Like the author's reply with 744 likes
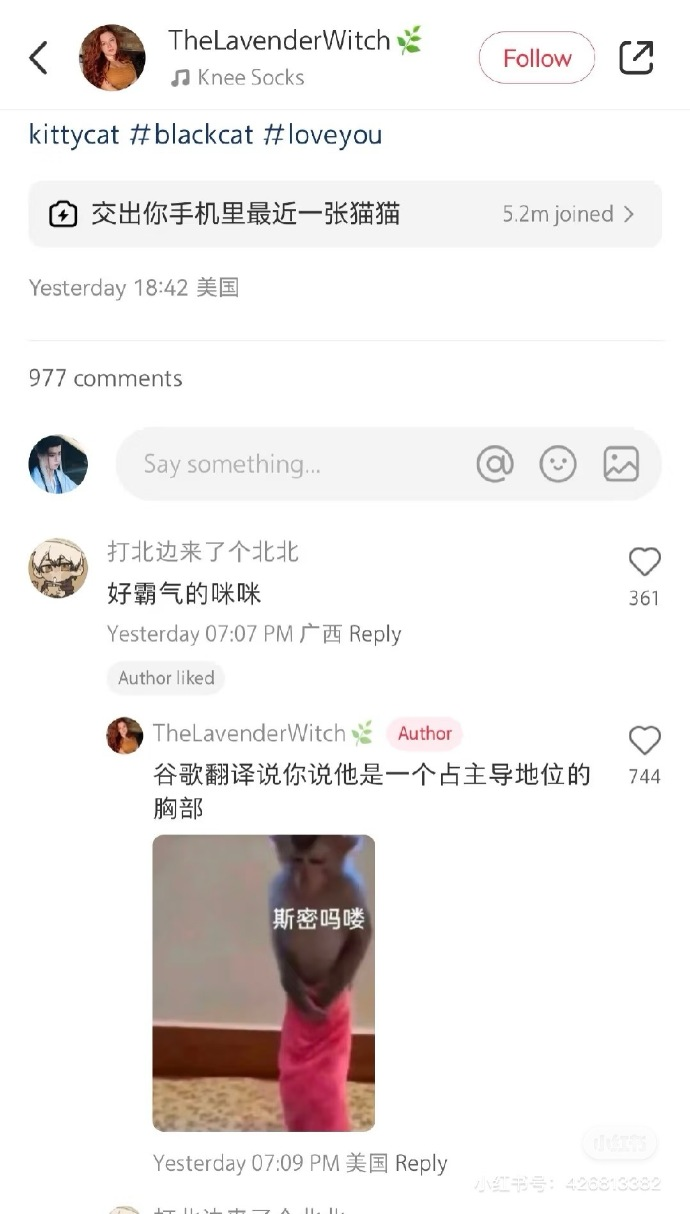The width and height of the screenshot is (690, 1214). coord(644,741)
